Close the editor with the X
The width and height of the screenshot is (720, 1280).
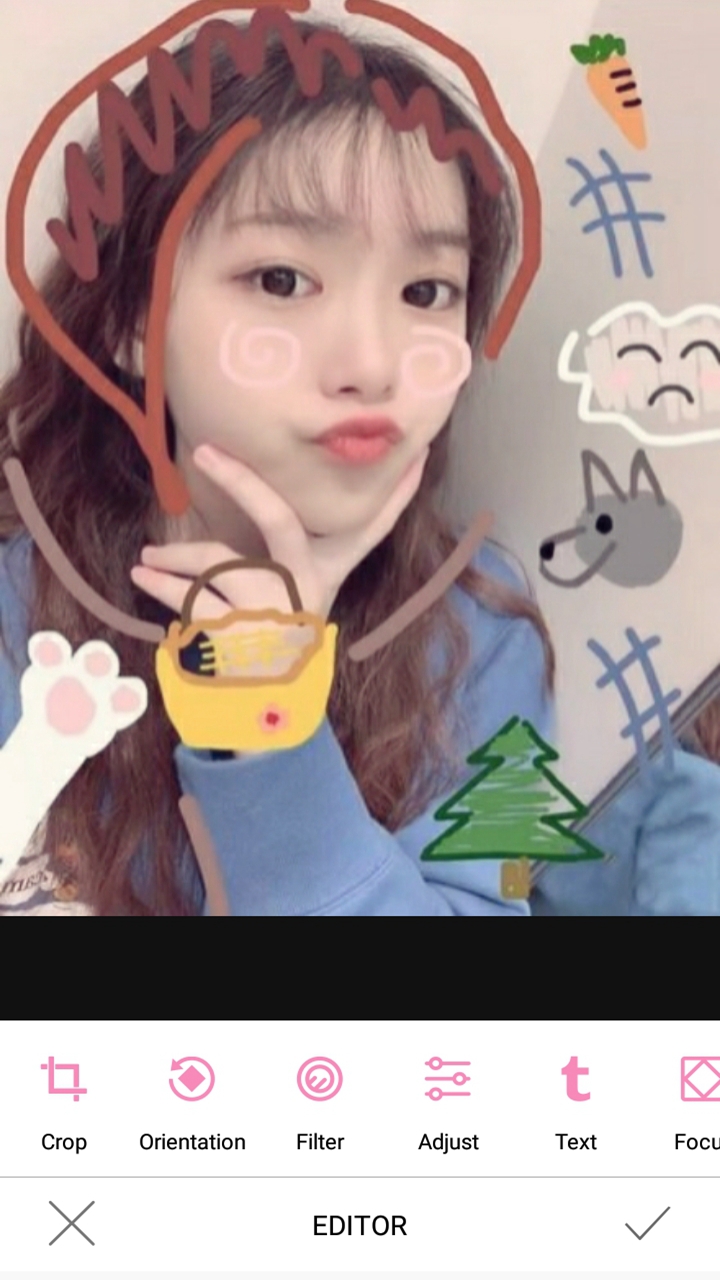click(x=72, y=1224)
